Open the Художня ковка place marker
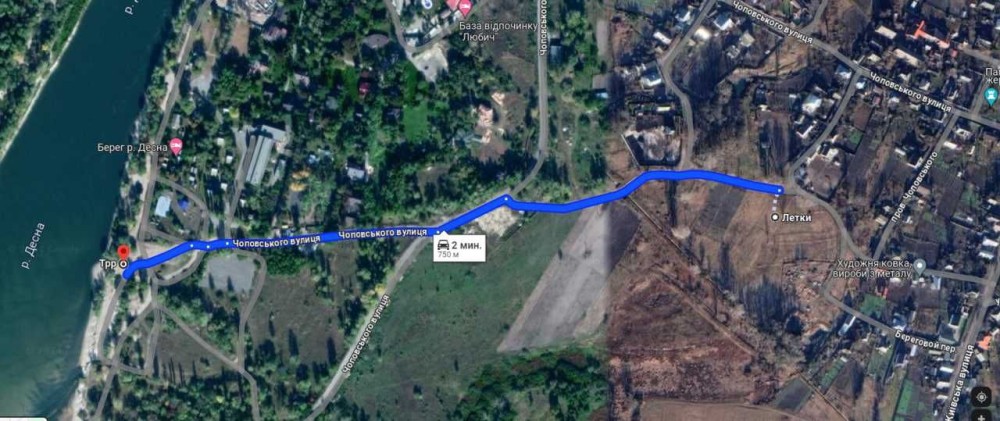The image size is (1000, 421). click(920, 264)
